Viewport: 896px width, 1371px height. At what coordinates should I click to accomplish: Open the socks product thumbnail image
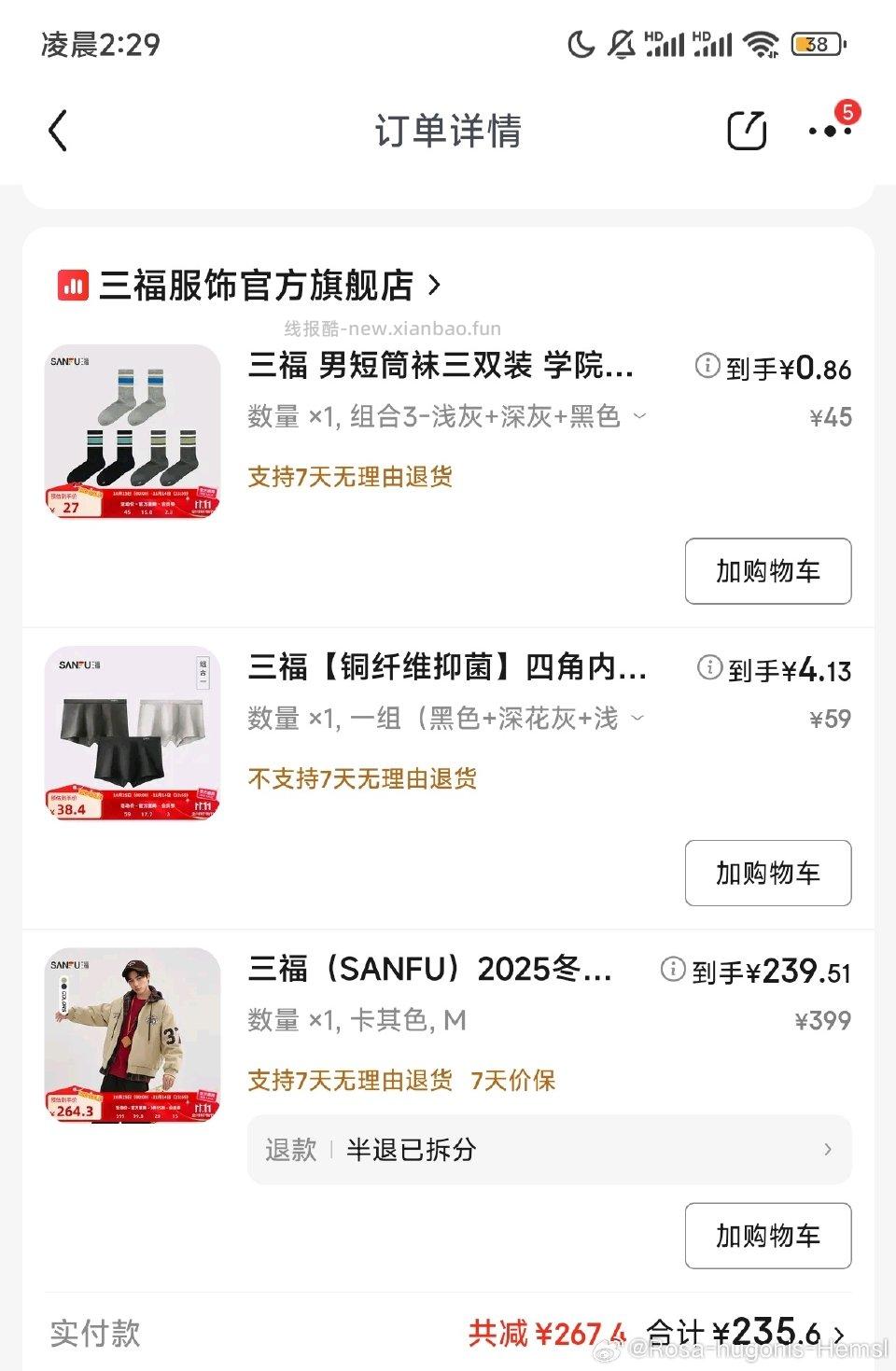[x=133, y=431]
